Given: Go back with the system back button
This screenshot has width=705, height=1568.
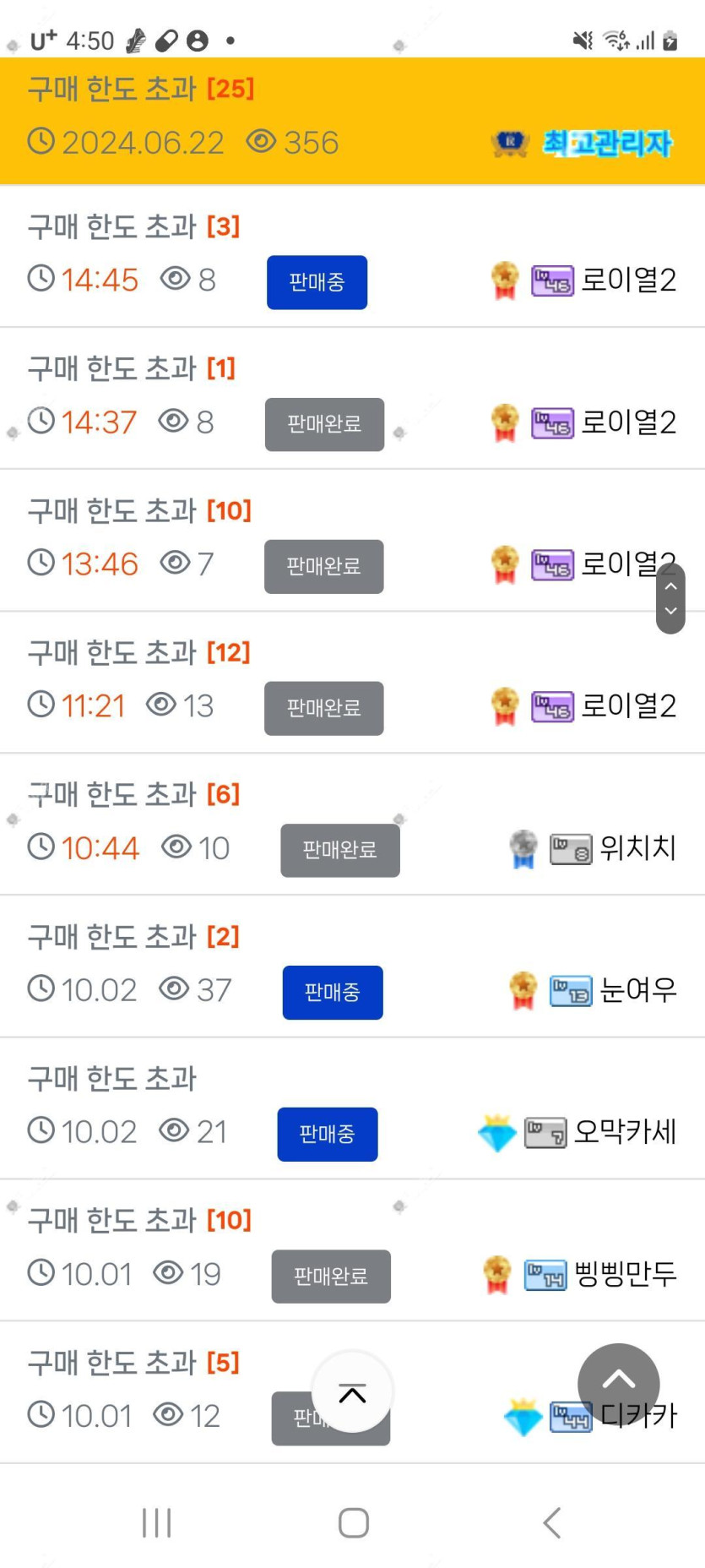Looking at the screenshot, I should tap(551, 1522).
